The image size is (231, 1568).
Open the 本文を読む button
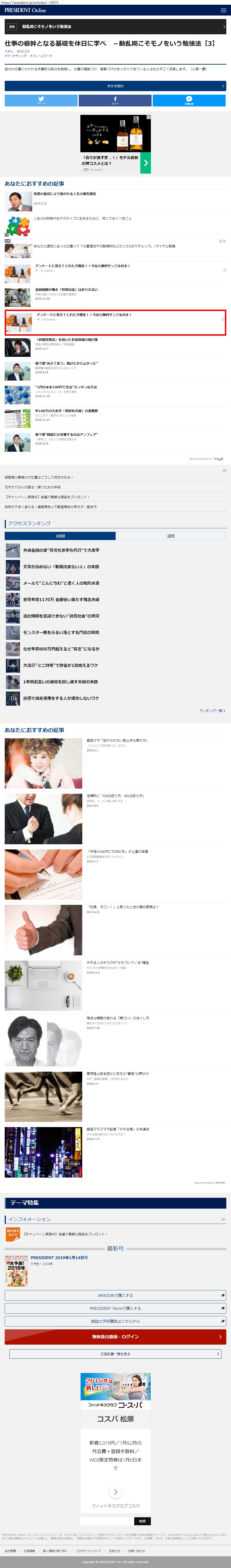(115, 86)
